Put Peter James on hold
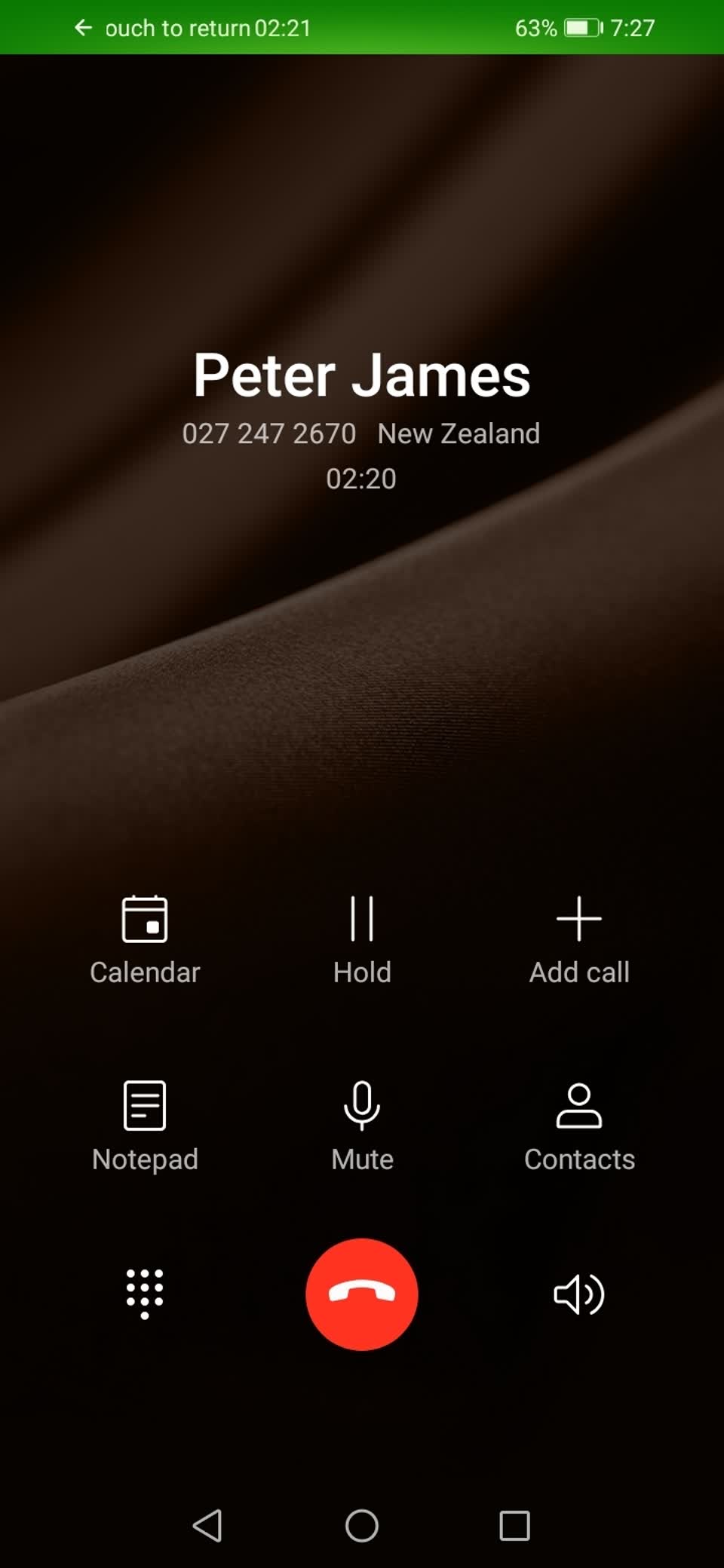Image resolution: width=724 pixels, height=1568 pixels. pos(362,939)
